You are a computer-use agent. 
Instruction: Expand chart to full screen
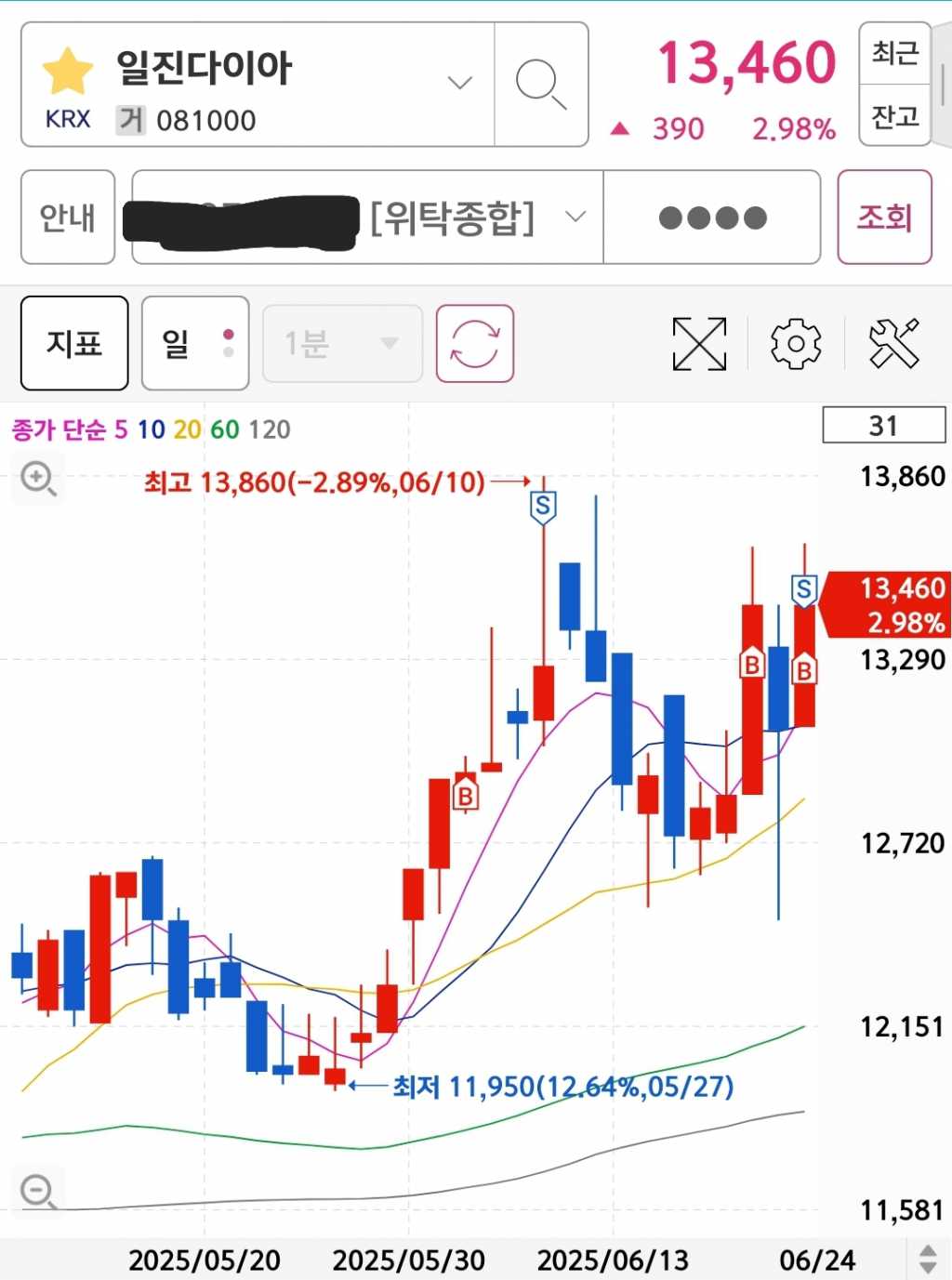coord(699,344)
